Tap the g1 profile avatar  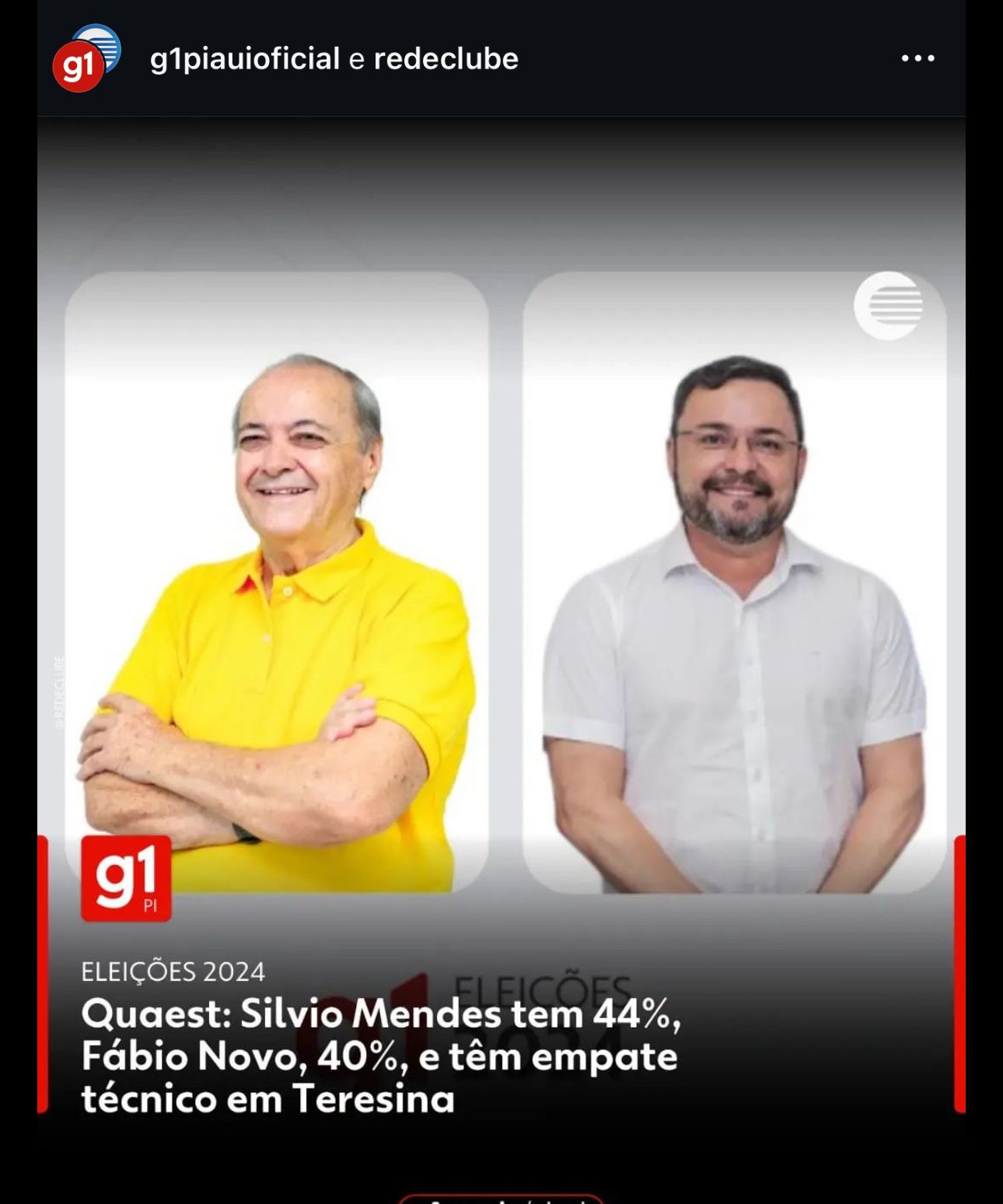pyautogui.click(x=79, y=67)
